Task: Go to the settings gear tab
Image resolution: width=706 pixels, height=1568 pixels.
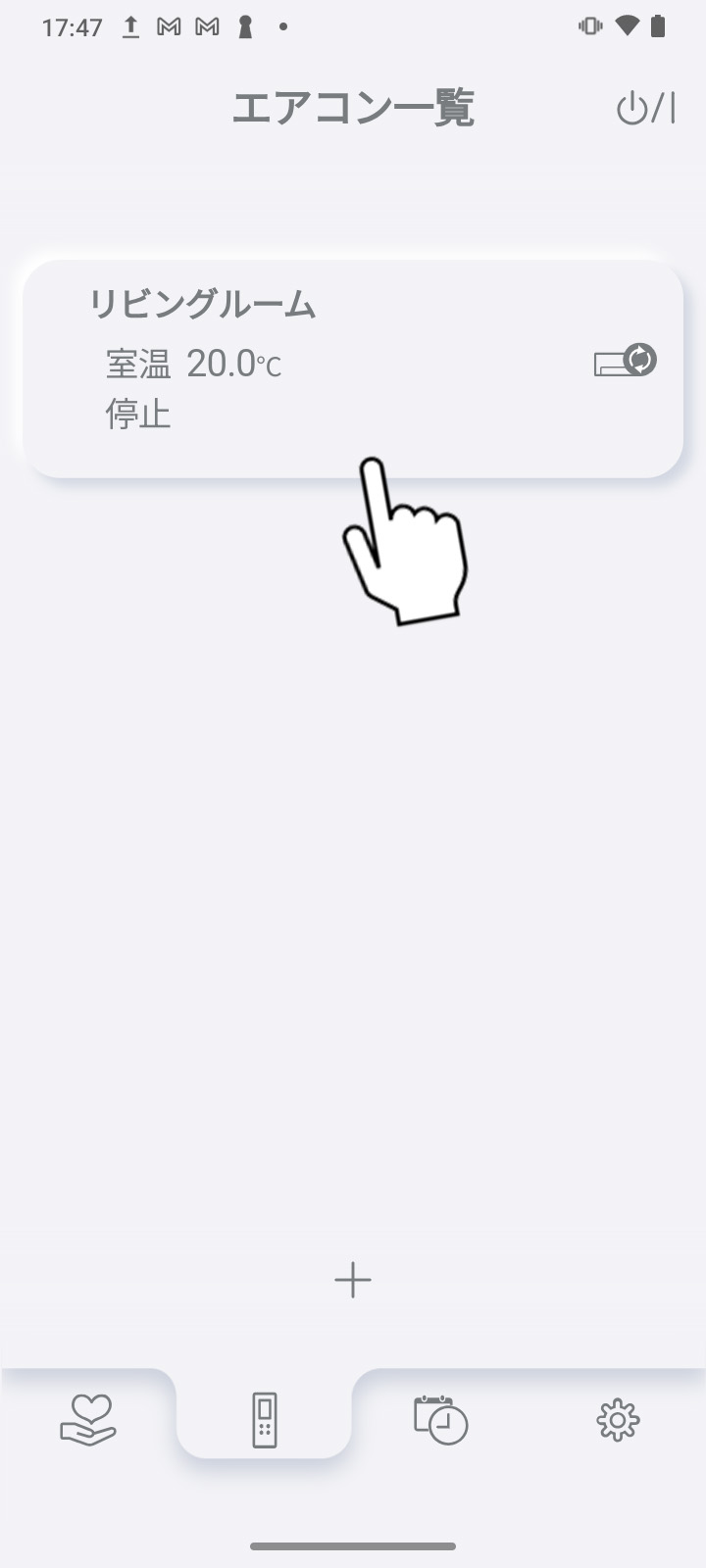Action: pyautogui.click(x=618, y=1420)
